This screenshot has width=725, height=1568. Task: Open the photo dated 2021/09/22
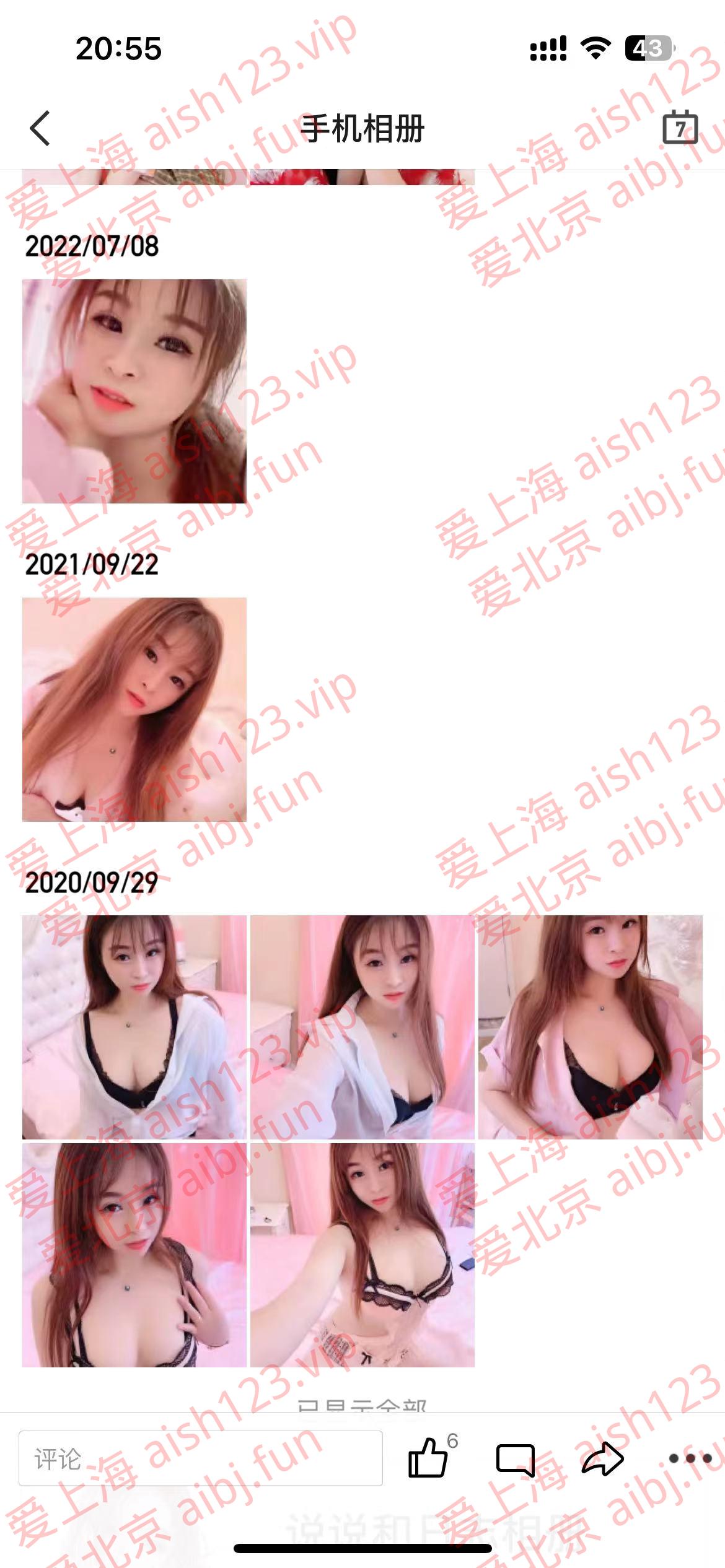(134, 709)
